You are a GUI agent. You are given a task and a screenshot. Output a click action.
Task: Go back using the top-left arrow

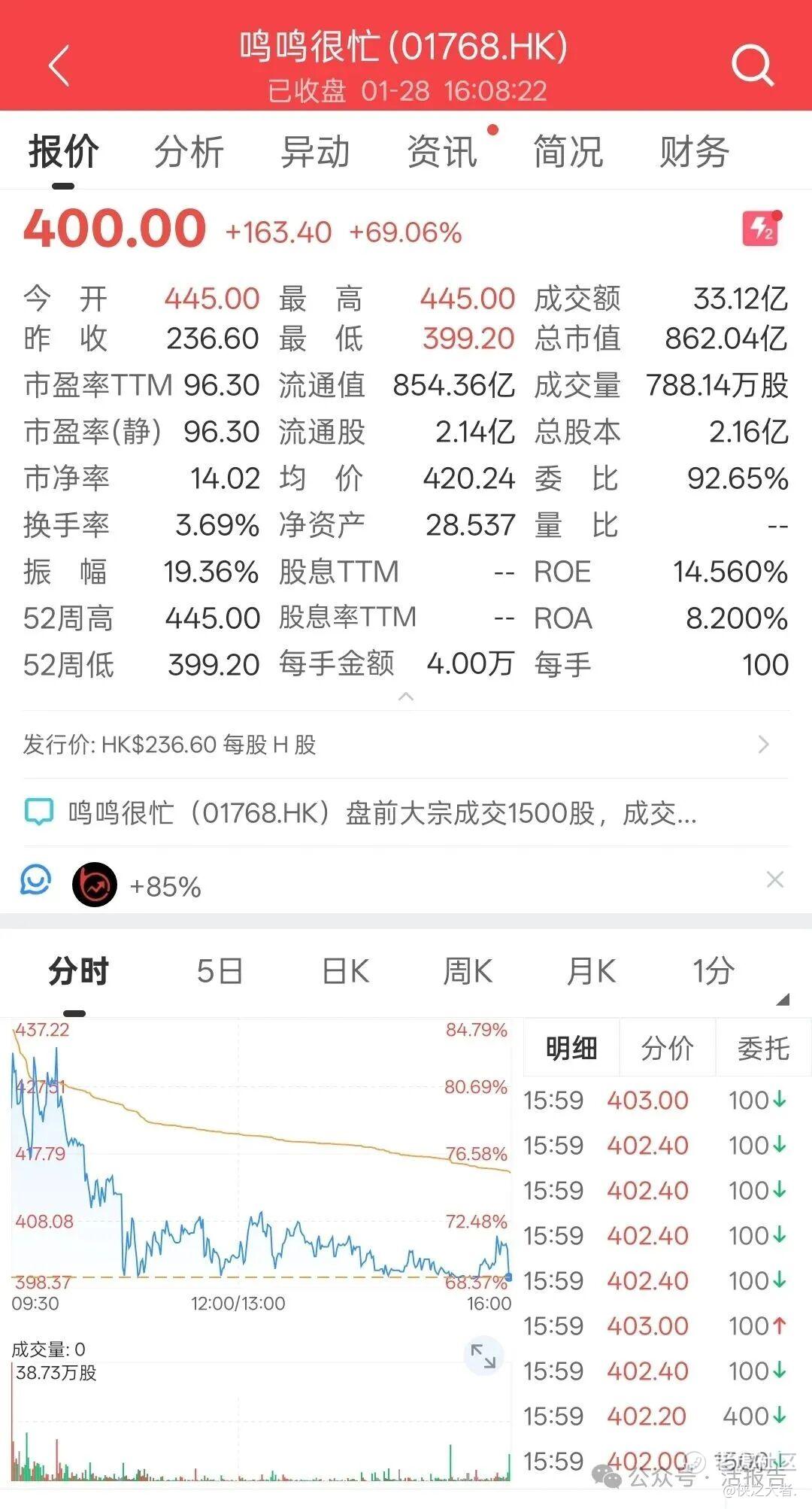[59, 66]
